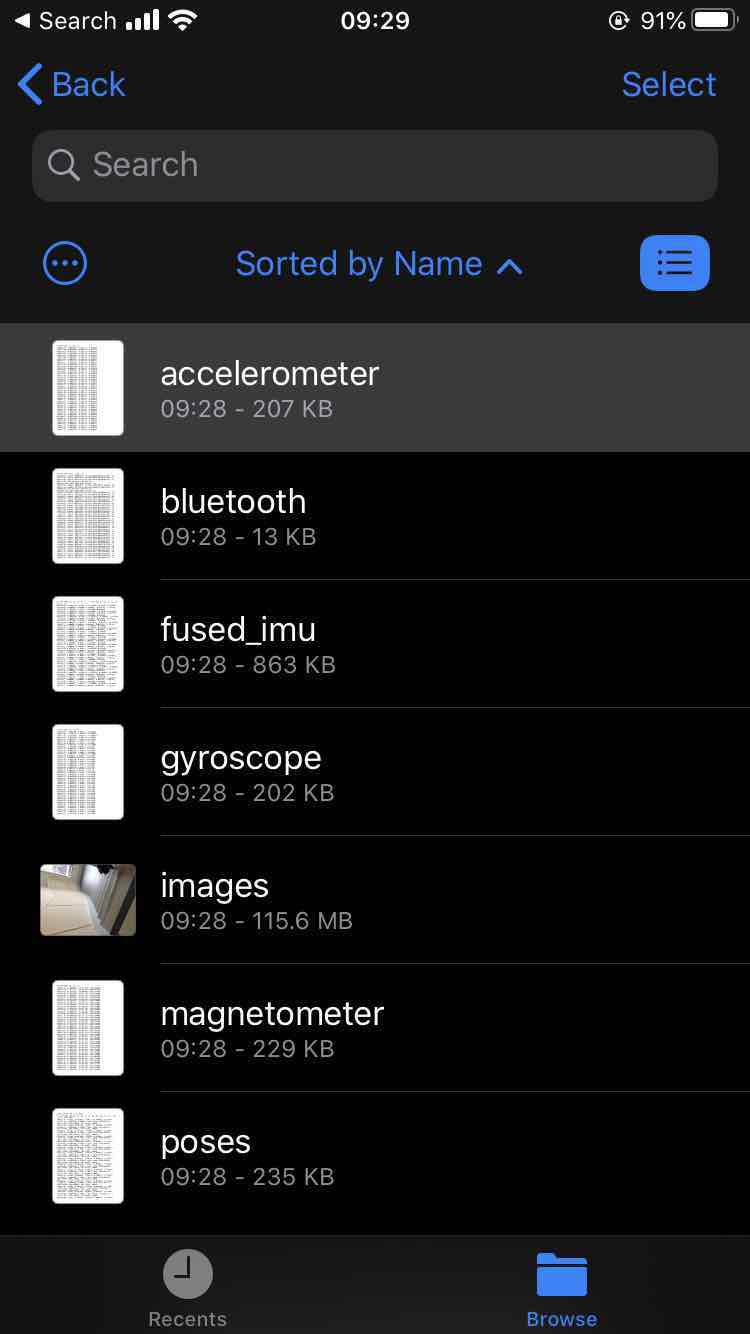Viewport: 750px width, 1334px height.
Task: Focus the Search field
Action: click(375, 165)
